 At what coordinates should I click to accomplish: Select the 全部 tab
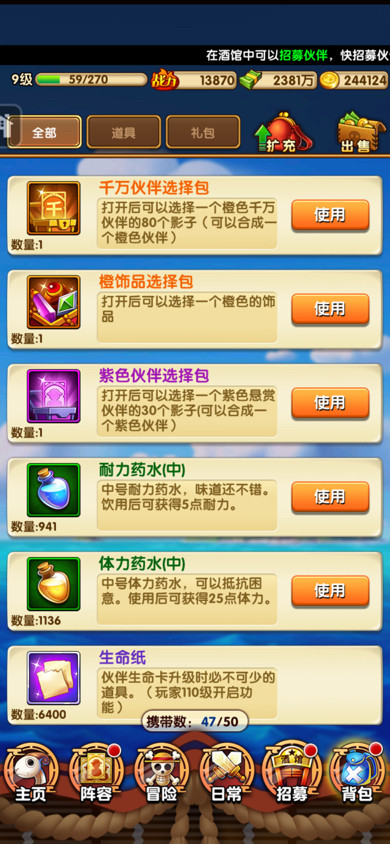point(45,132)
